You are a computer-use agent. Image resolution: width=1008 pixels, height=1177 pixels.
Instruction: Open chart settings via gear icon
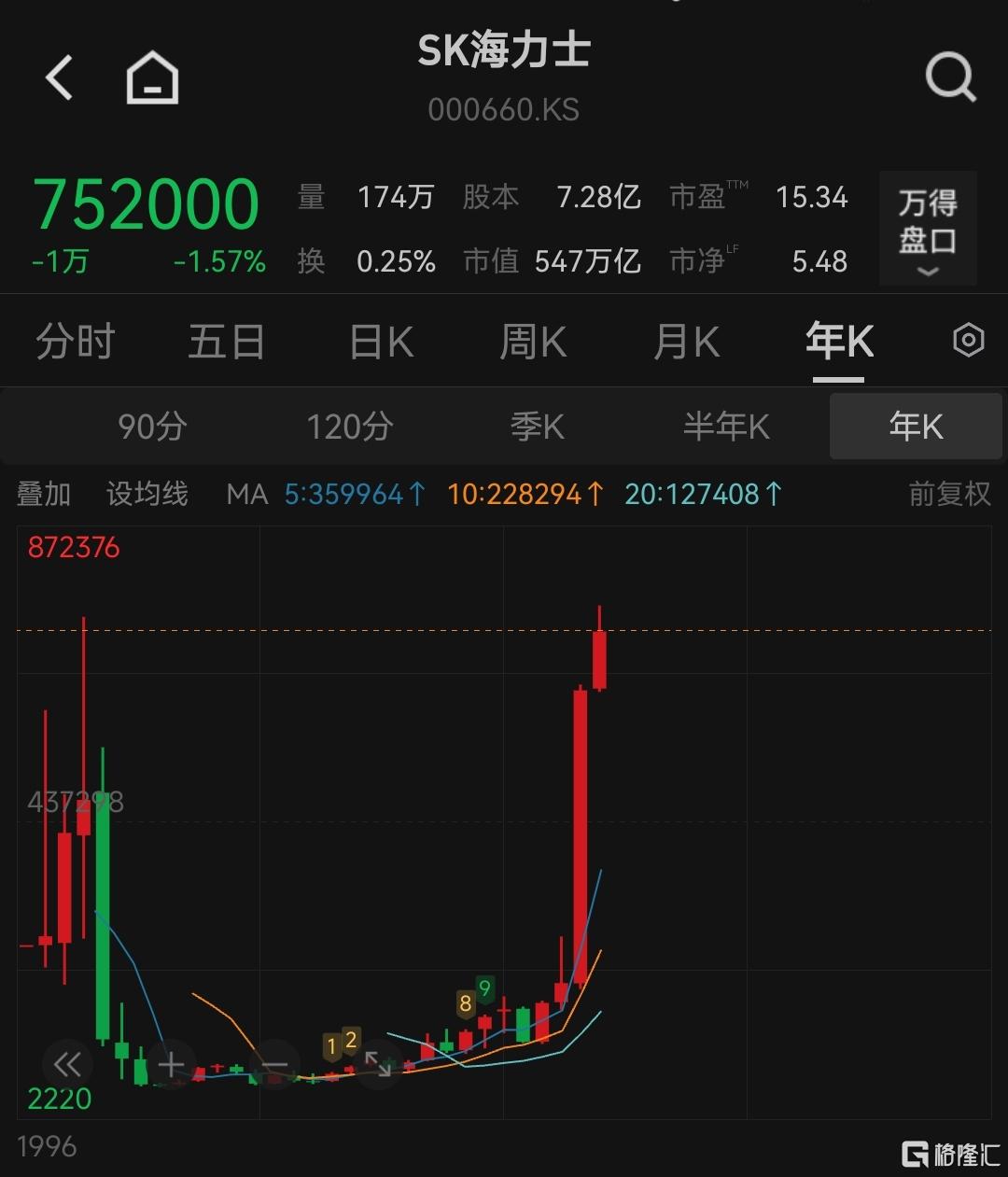(968, 341)
